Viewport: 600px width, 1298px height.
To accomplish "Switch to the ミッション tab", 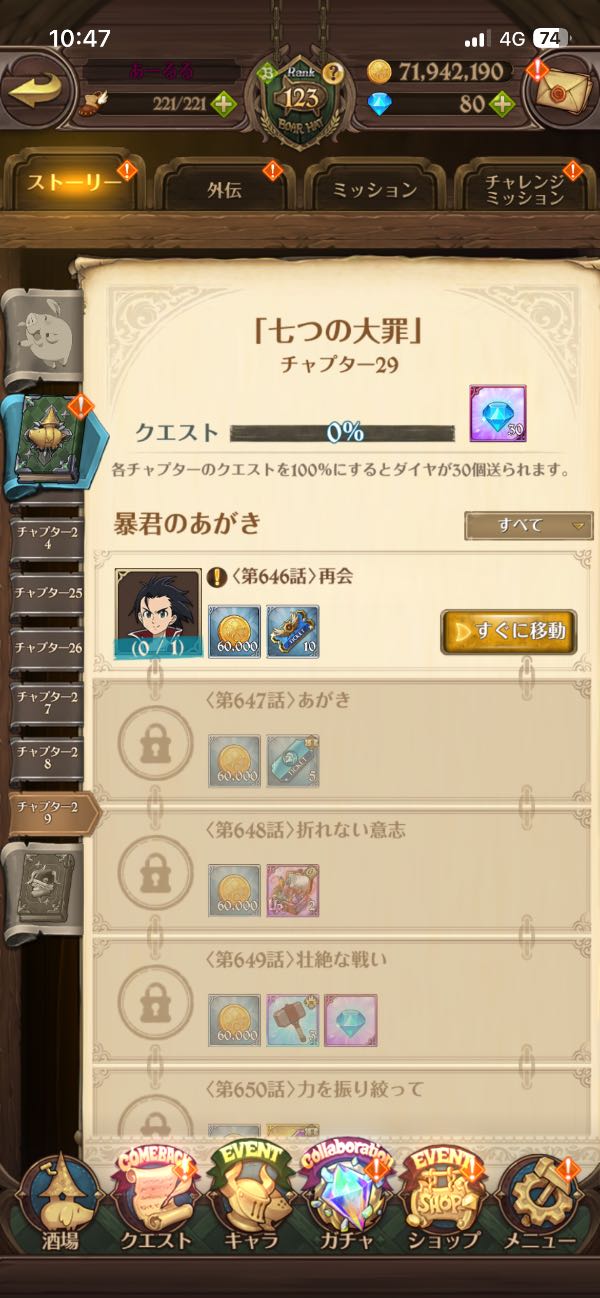I will (x=373, y=189).
